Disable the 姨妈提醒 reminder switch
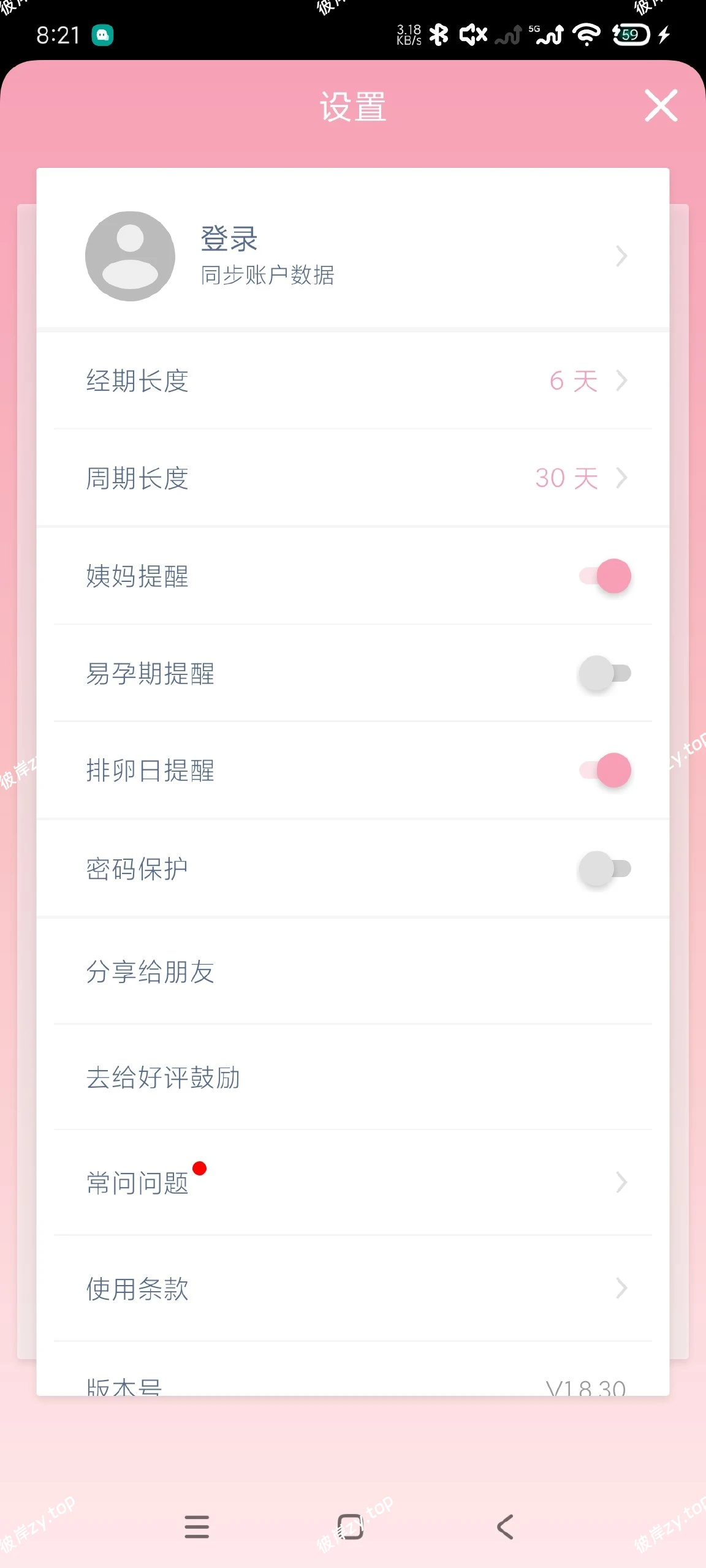706x1568 pixels. tap(605, 576)
